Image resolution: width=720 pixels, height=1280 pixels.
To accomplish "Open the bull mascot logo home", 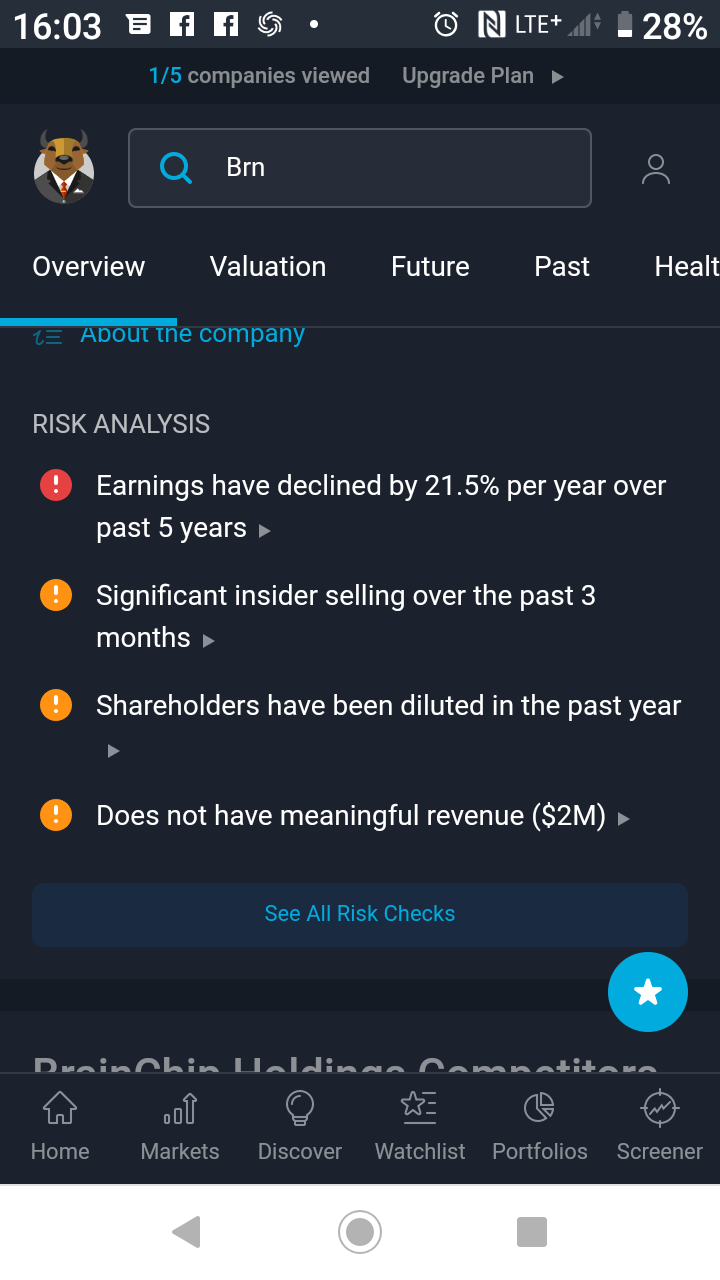I will click(x=64, y=167).
